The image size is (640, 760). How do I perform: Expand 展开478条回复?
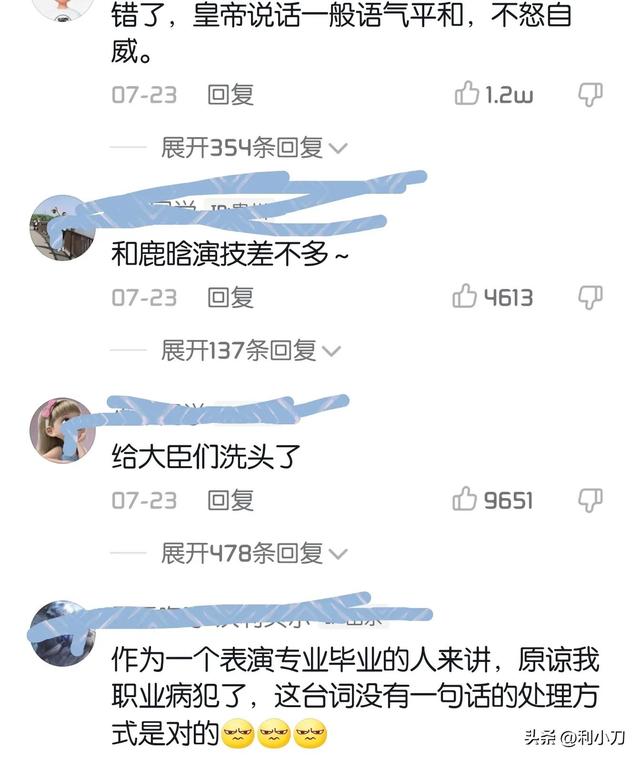pos(253,552)
